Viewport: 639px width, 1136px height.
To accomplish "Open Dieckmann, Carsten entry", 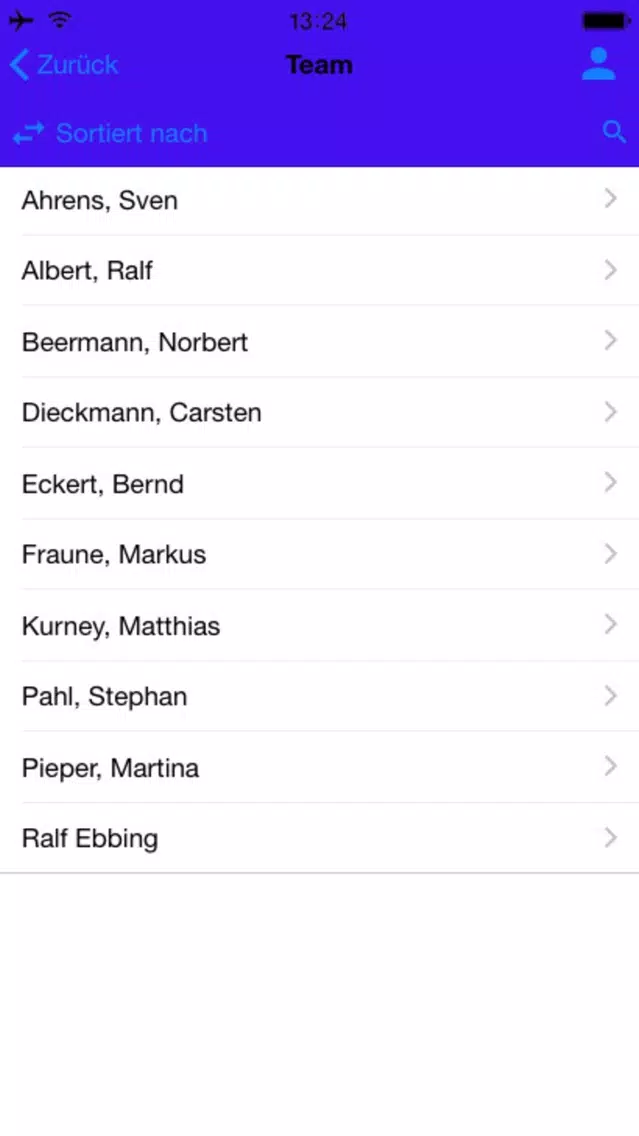I will point(320,412).
